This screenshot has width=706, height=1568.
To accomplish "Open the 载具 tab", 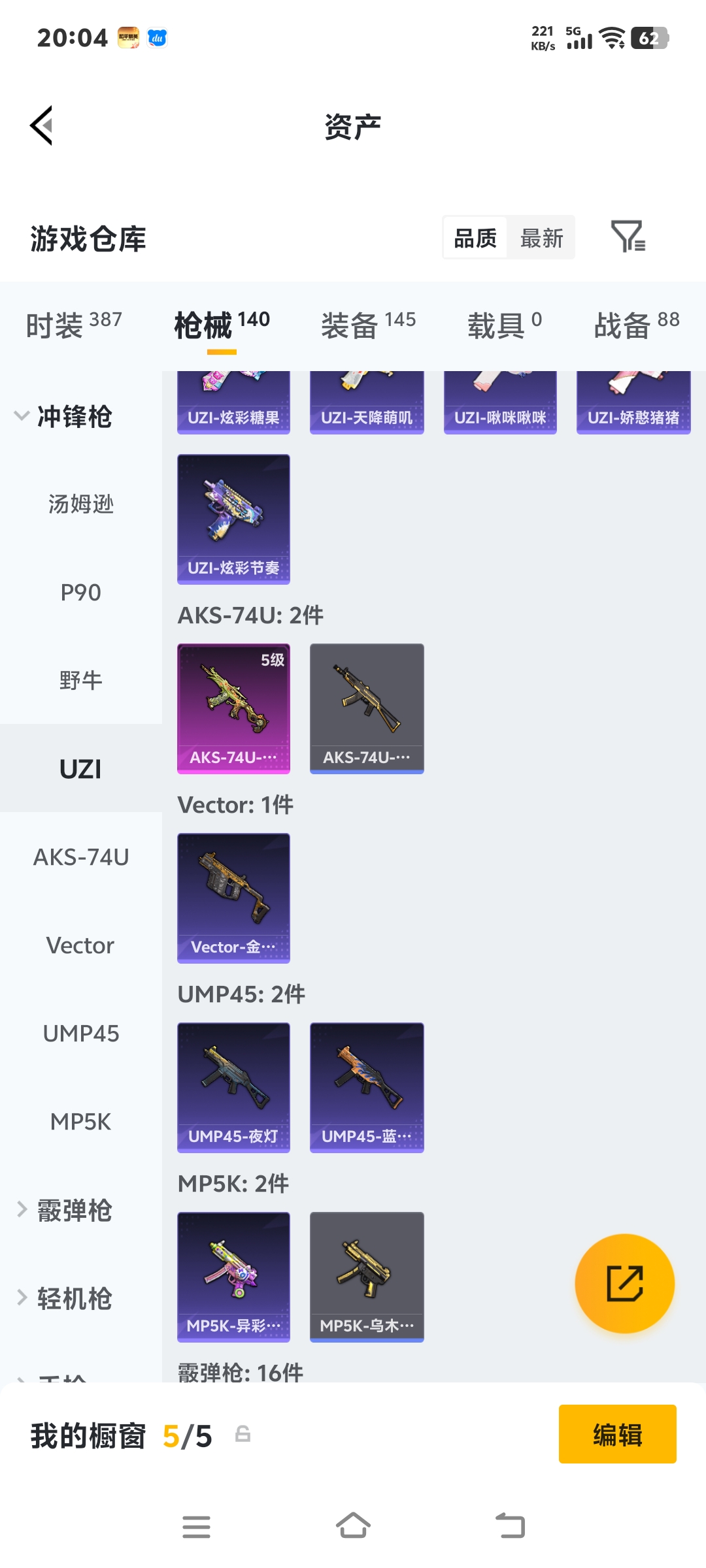I will tap(504, 325).
